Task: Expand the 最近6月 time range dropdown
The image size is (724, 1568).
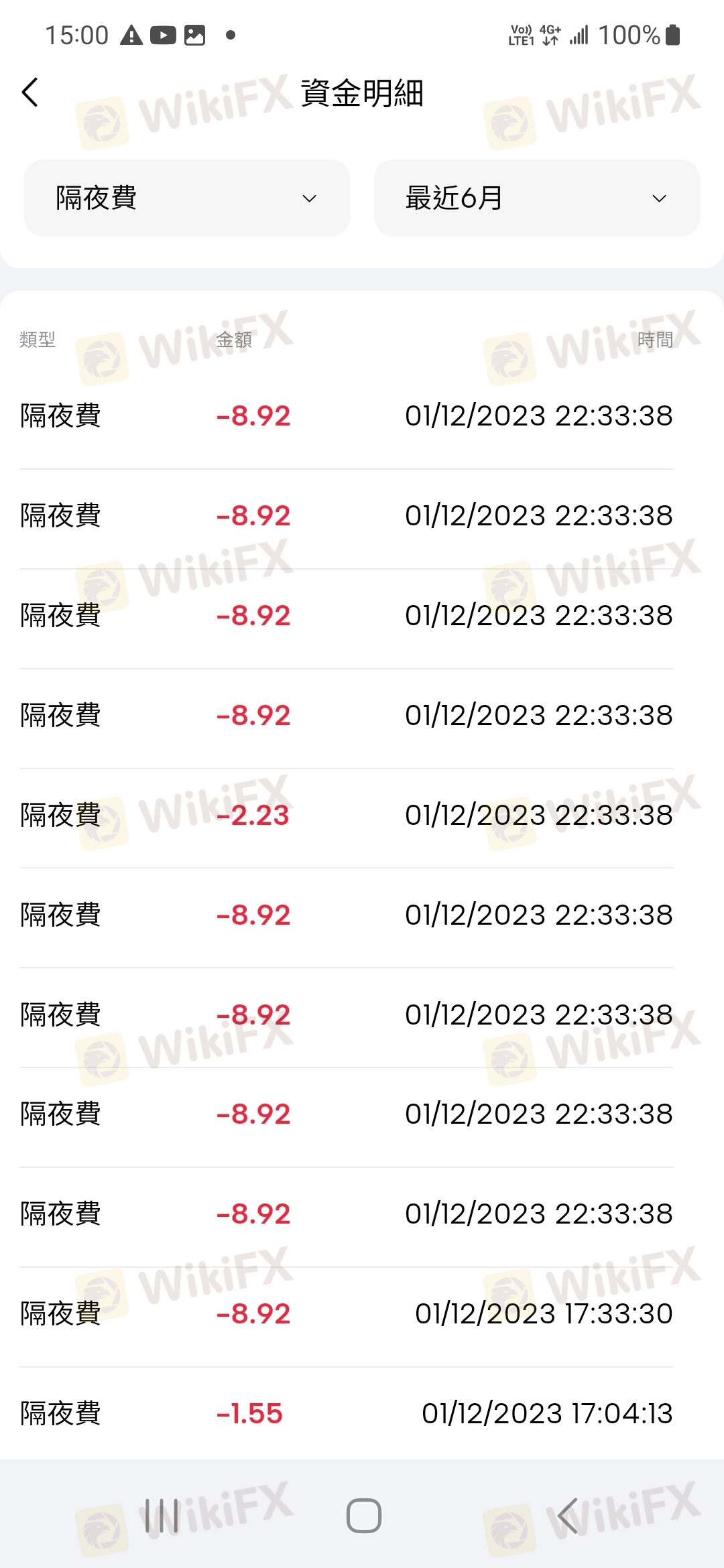Action: [537, 198]
